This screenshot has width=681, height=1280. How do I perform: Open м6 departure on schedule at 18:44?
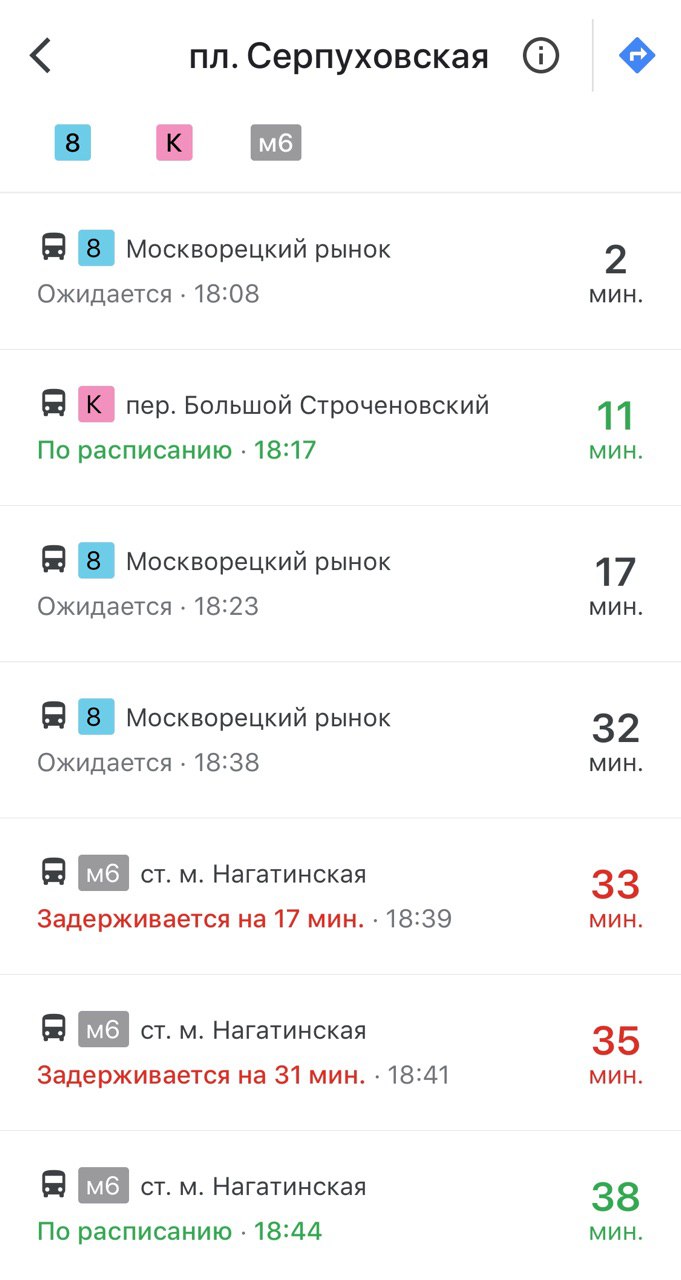click(x=340, y=1206)
